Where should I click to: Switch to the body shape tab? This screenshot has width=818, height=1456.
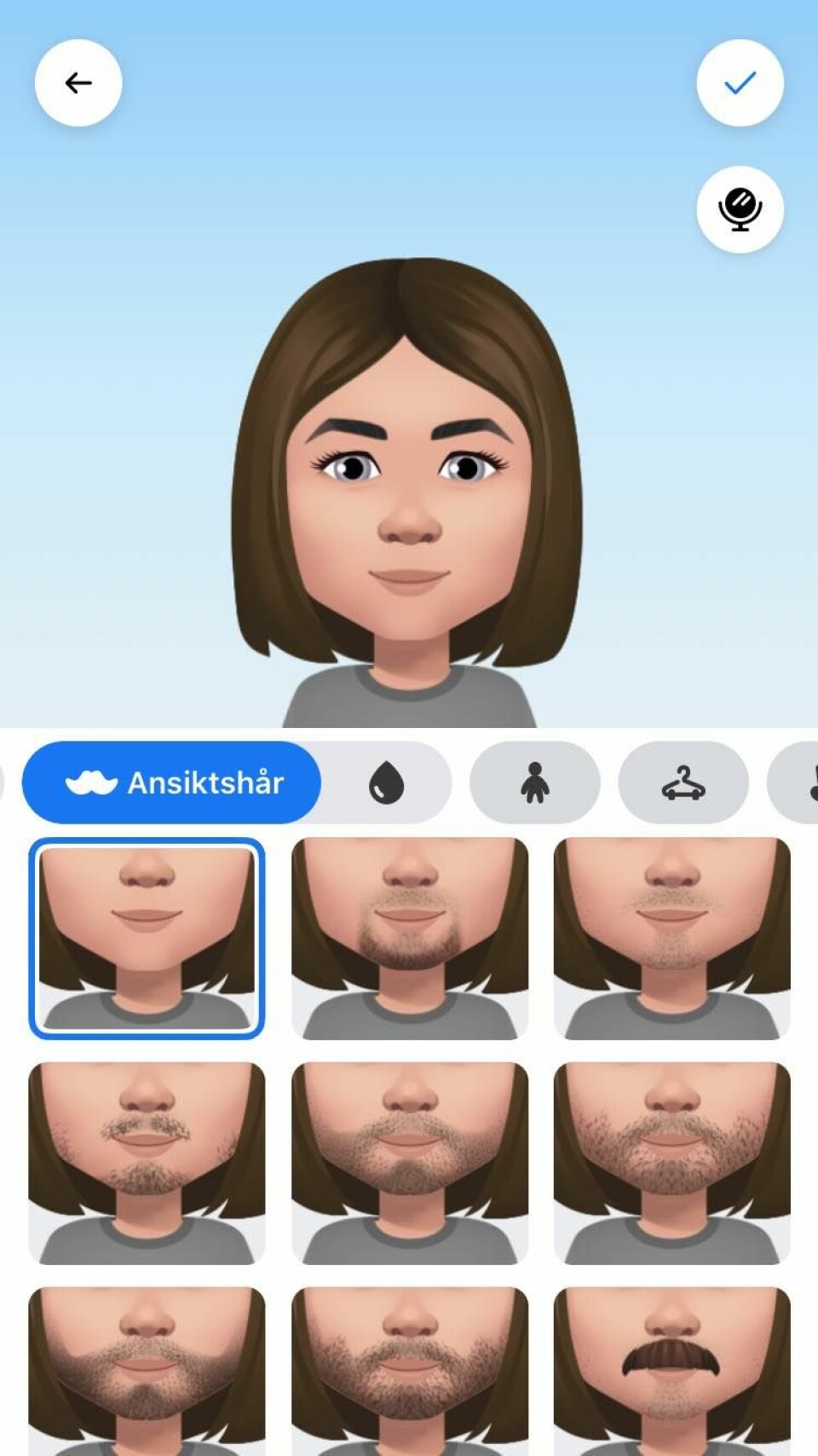[x=534, y=782]
